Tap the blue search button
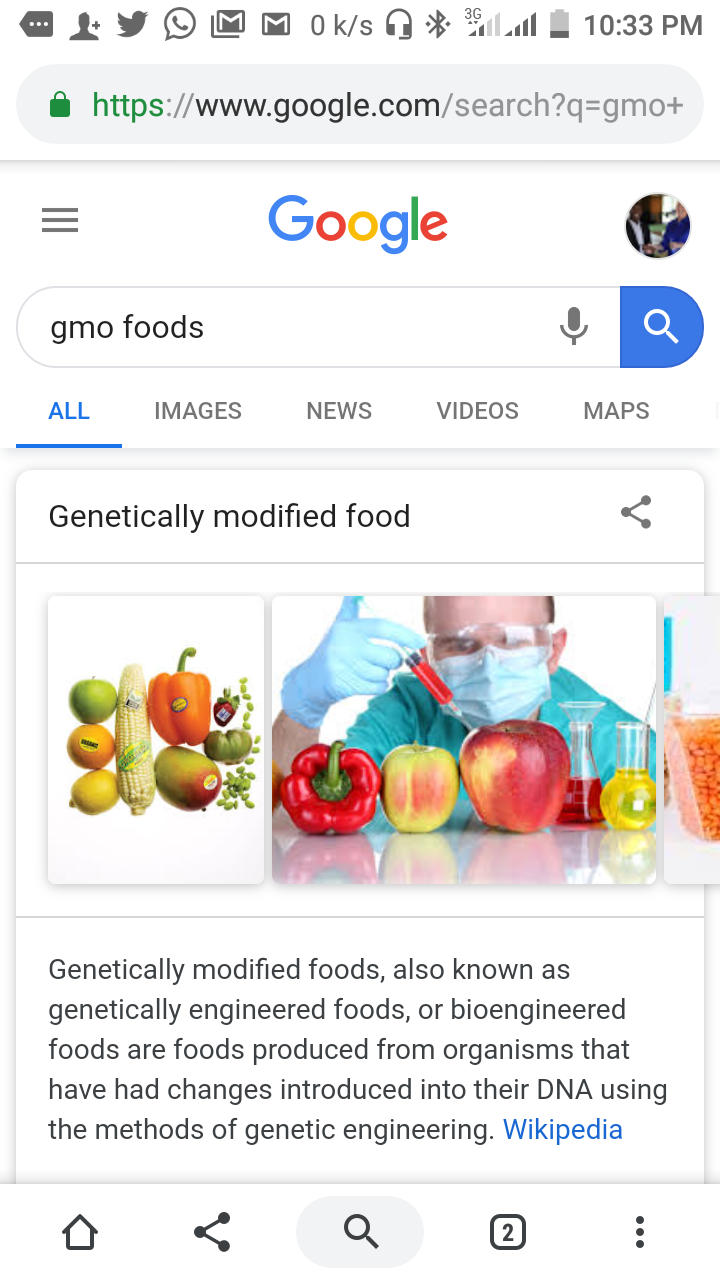 [x=661, y=327]
